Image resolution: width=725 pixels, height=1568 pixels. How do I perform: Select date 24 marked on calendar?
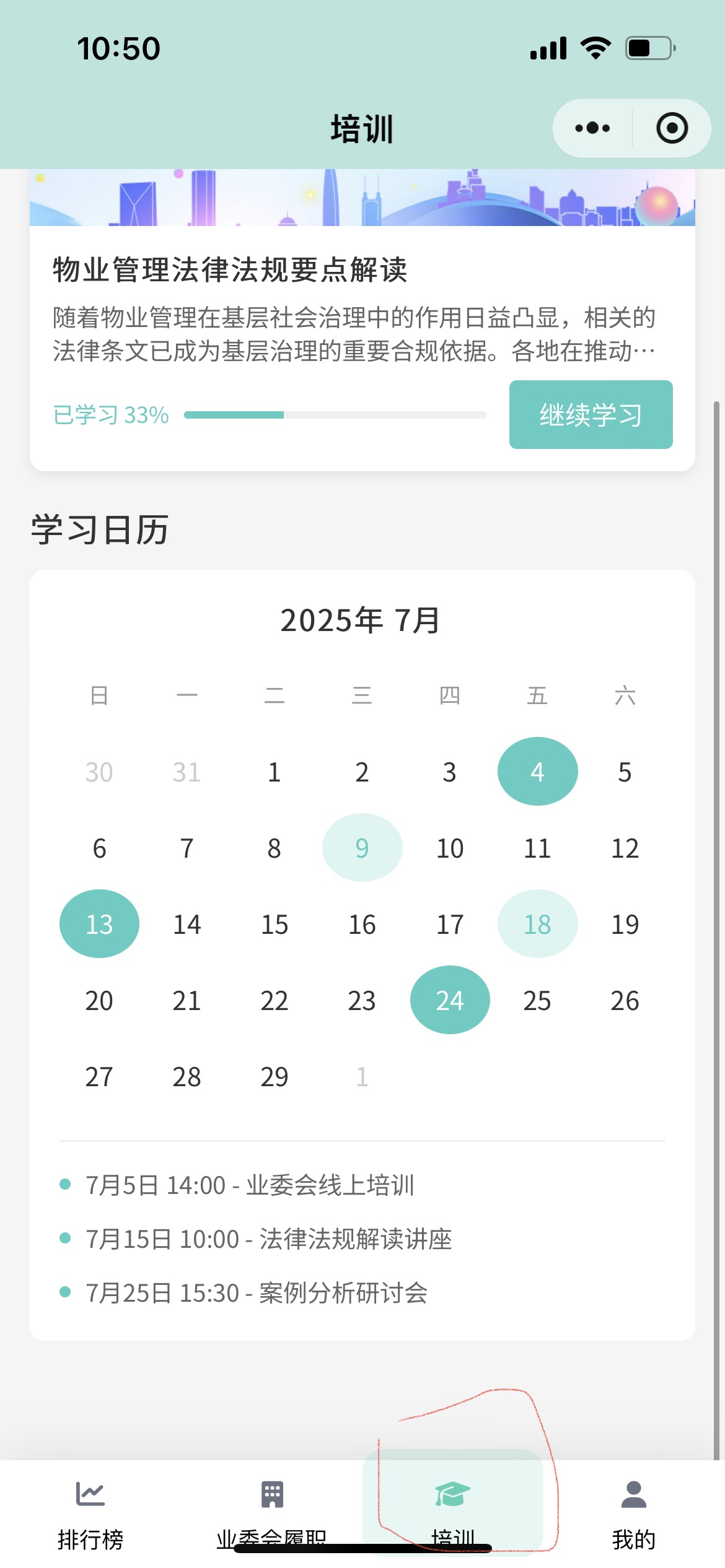click(450, 999)
